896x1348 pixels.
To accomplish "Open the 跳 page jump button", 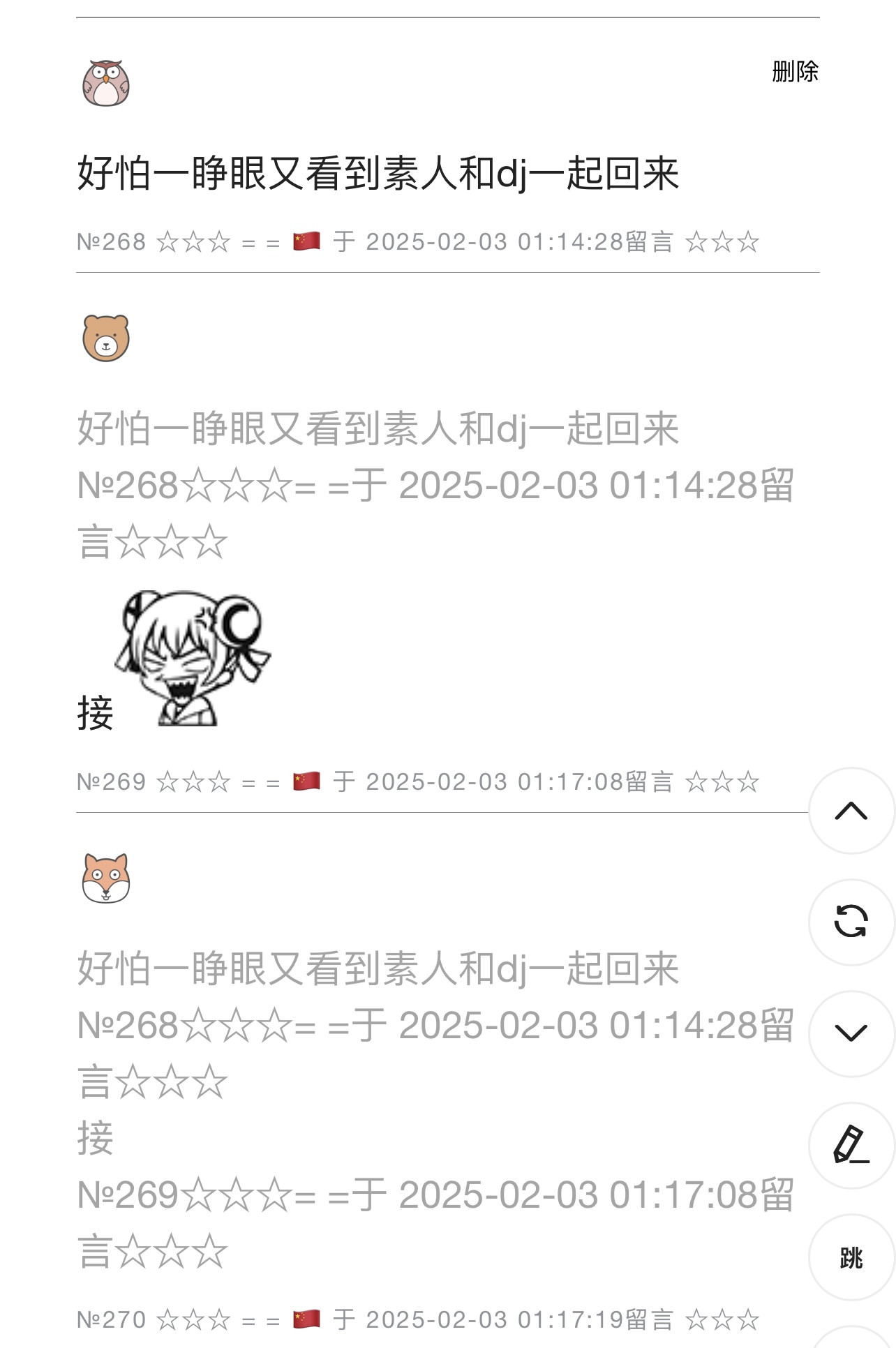I will (x=851, y=1257).
